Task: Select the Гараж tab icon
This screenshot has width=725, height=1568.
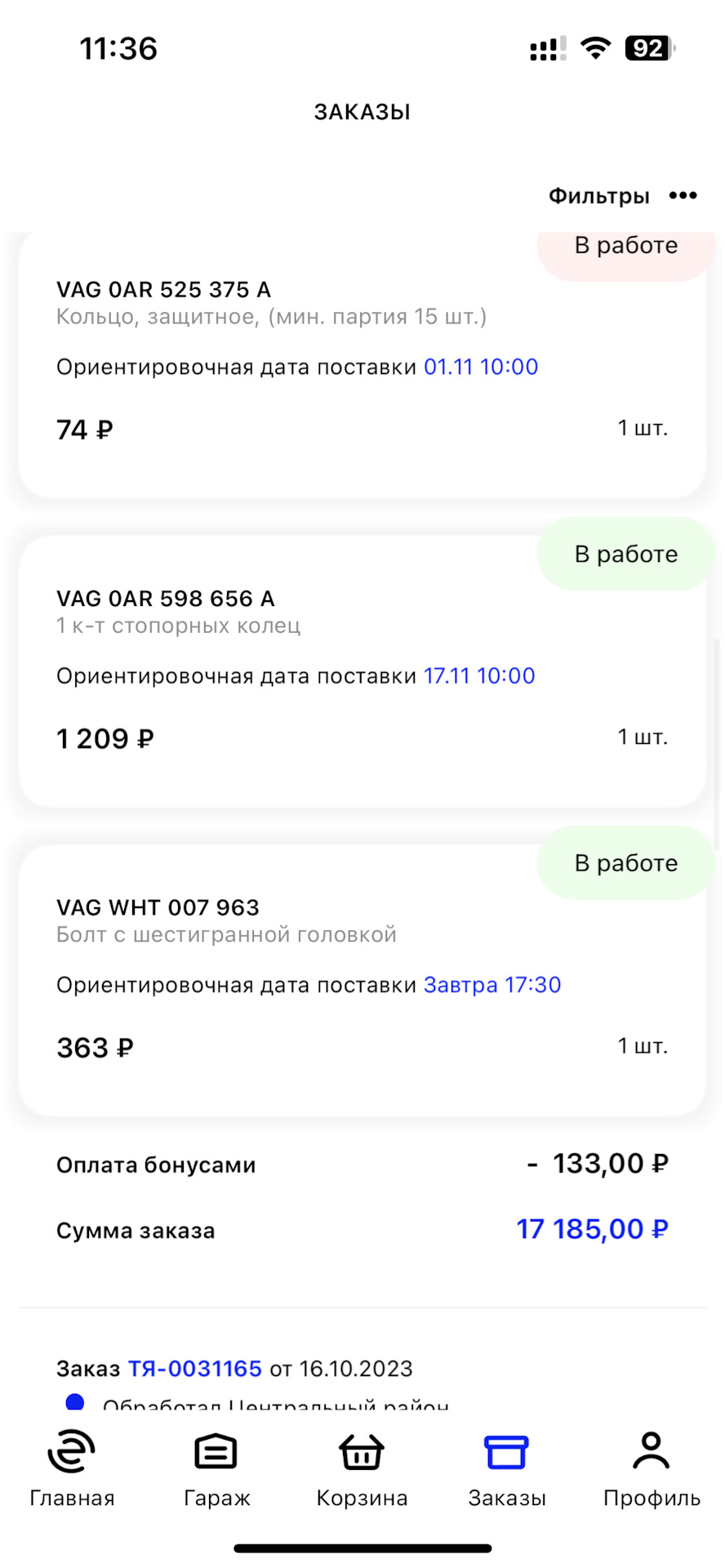Action: click(x=215, y=1453)
